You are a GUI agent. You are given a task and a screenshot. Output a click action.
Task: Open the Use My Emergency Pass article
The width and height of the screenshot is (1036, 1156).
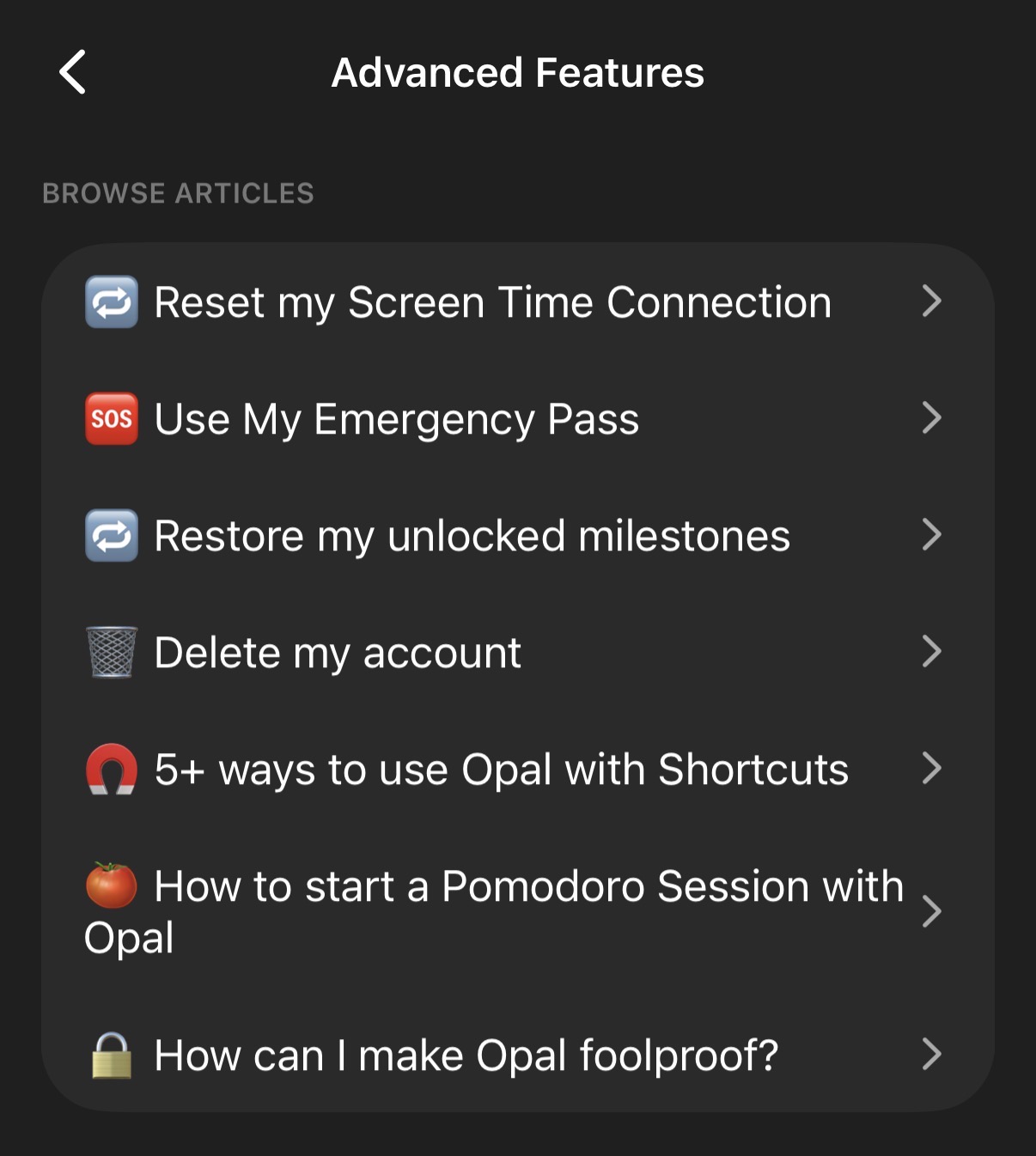pyautogui.click(x=397, y=419)
